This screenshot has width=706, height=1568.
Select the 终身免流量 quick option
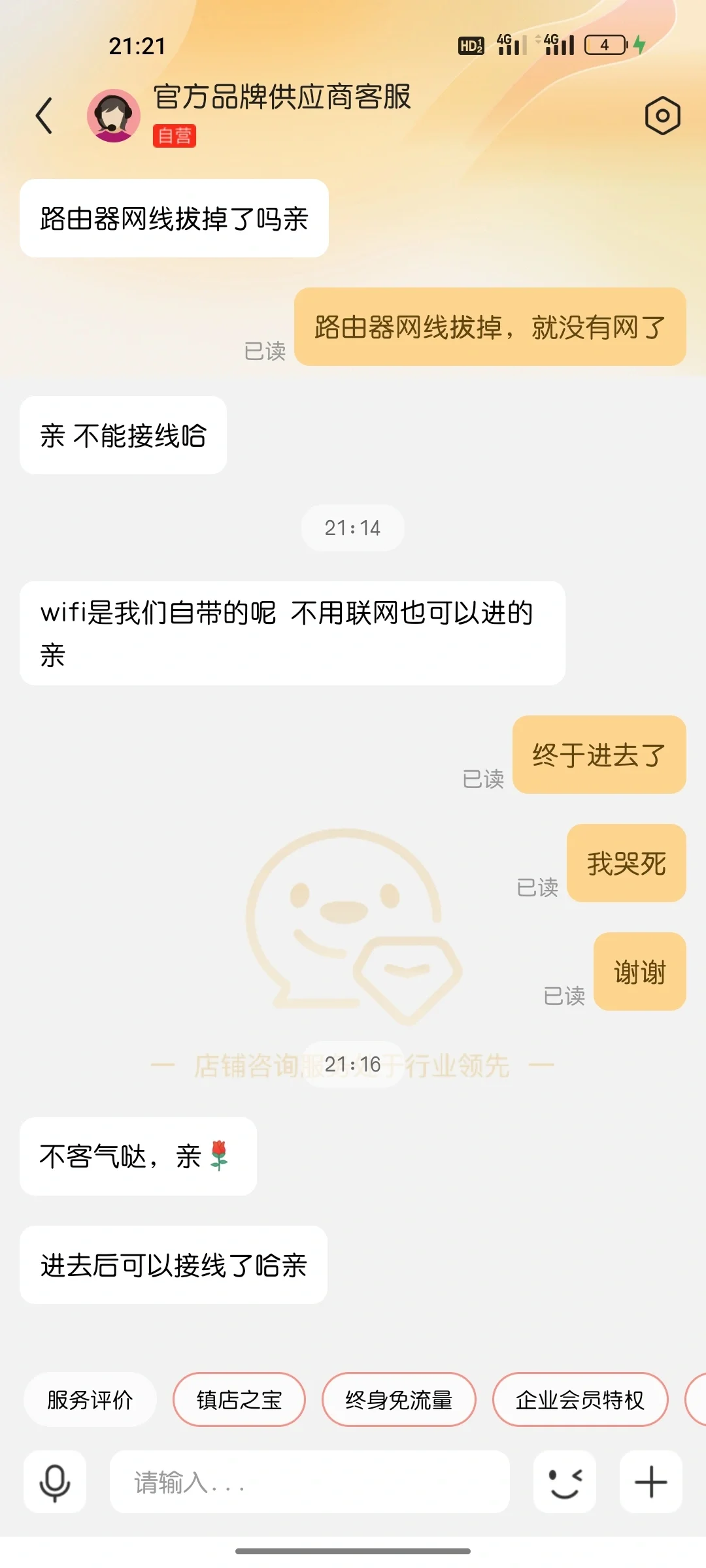coord(398,1400)
